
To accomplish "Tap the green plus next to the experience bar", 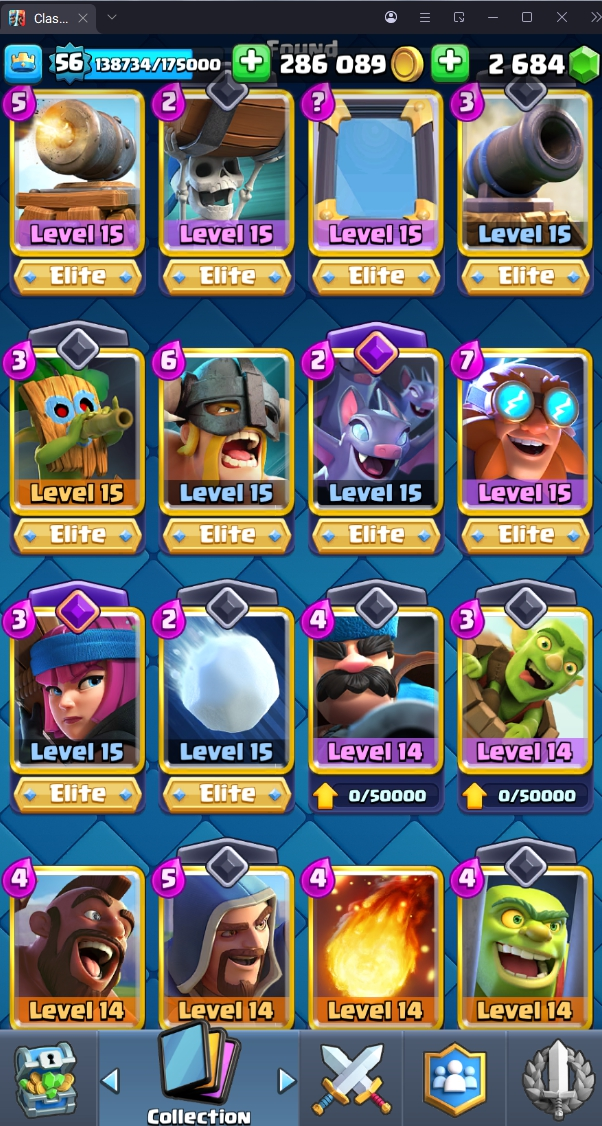I will 251,64.
